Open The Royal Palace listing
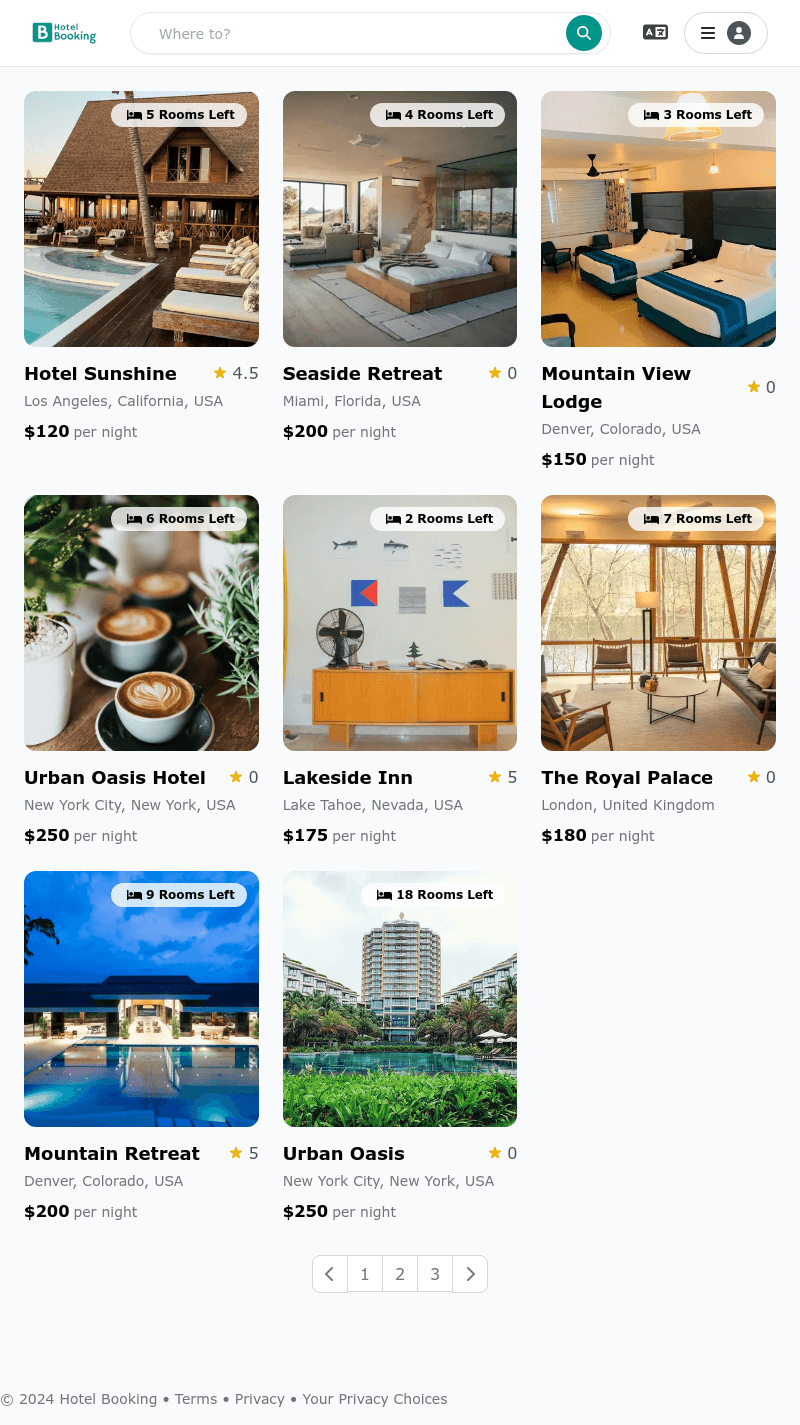Image resolution: width=800 pixels, height=1425 pixels. [x=658, y=623]
